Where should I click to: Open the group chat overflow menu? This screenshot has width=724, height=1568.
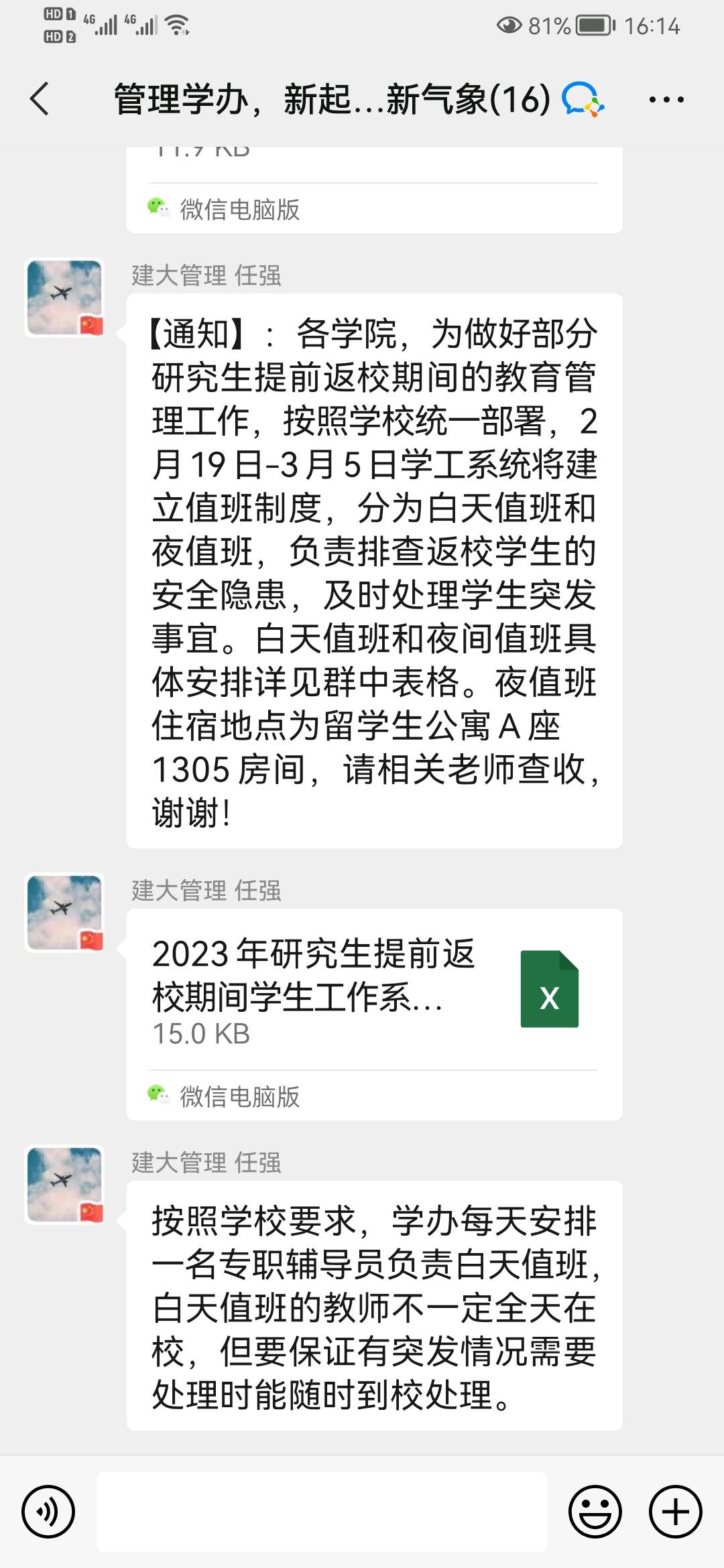pos(666,100)
